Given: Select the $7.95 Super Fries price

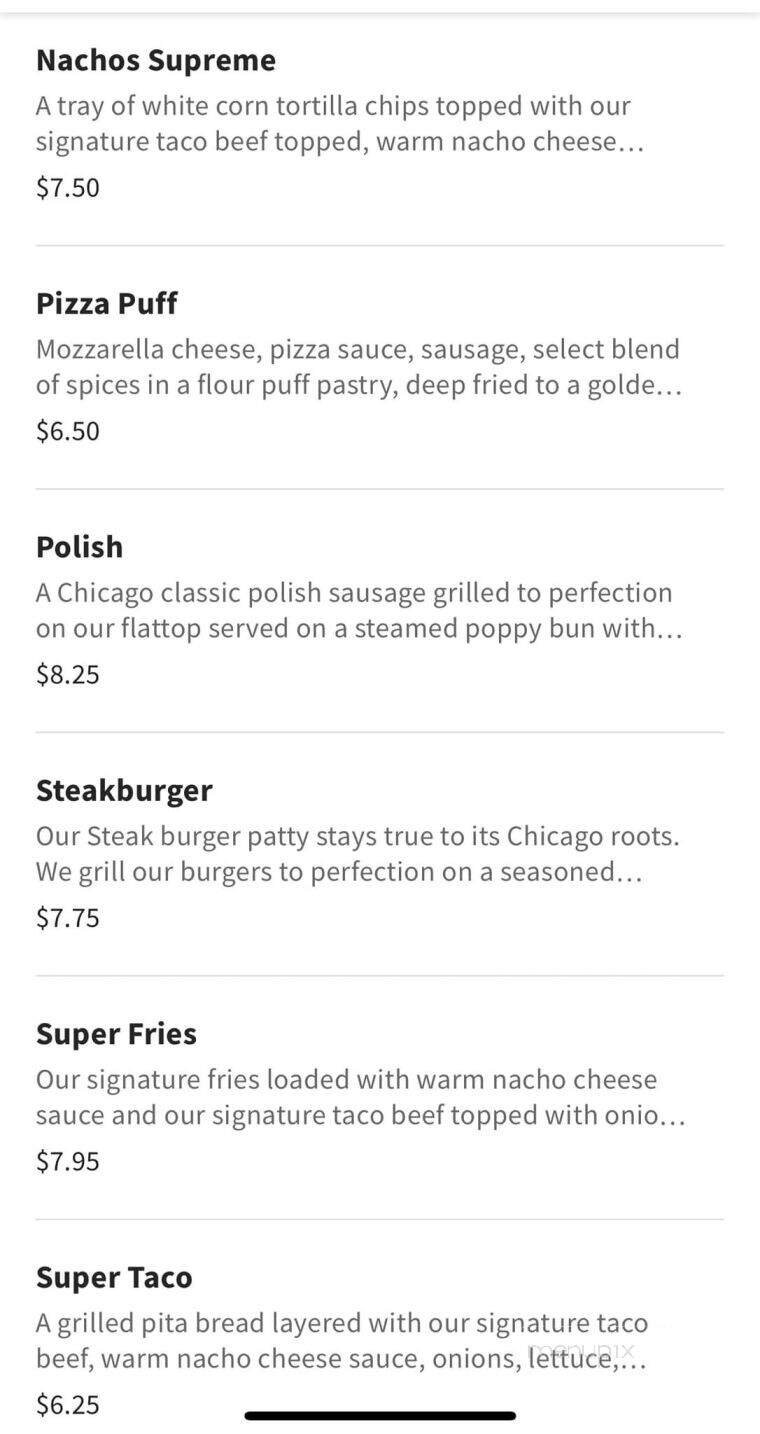Looking at the screenshot, I should (67, 1161).
